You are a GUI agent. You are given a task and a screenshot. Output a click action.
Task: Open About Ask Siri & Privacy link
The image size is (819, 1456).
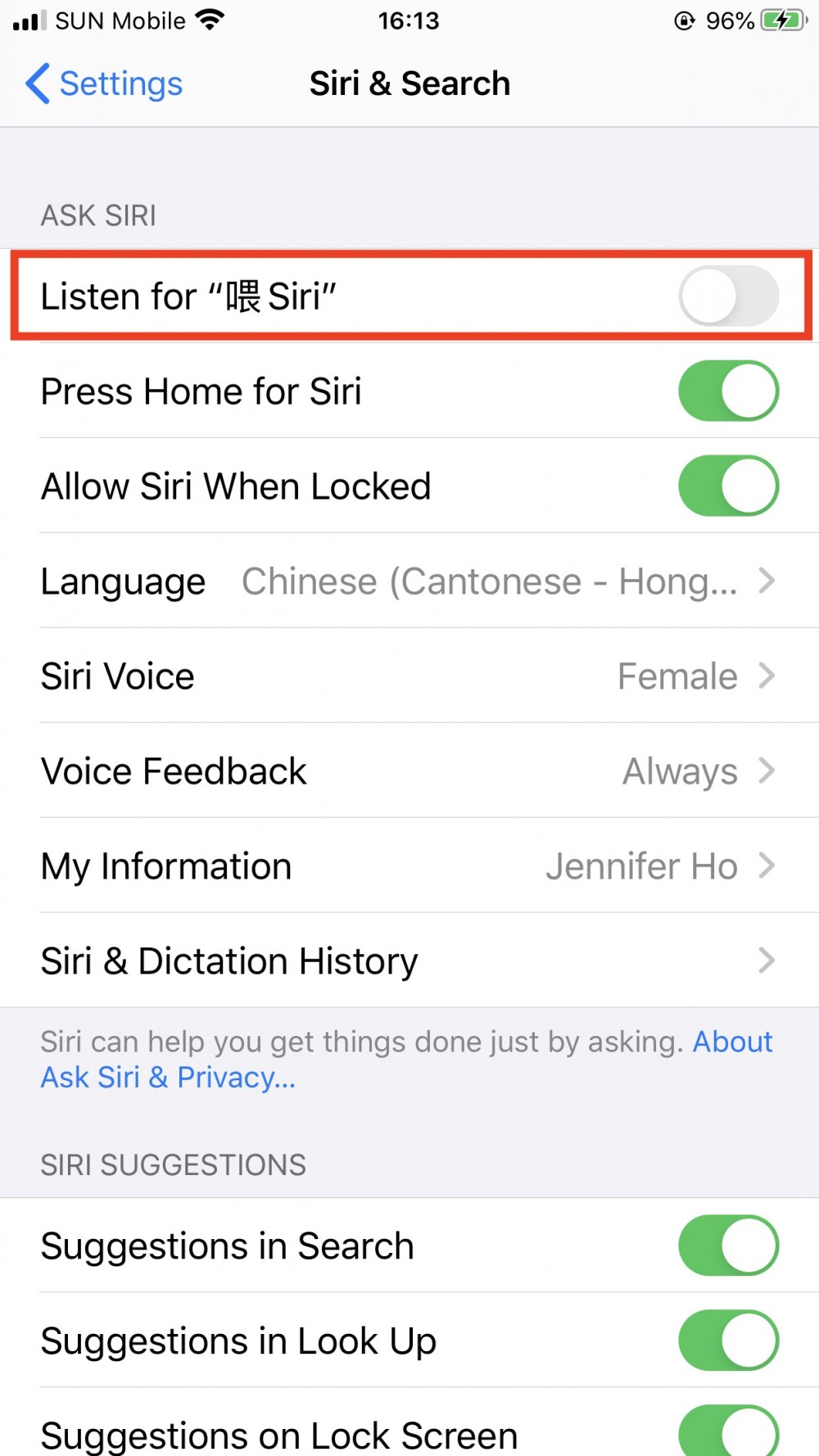coord(168,1078)
